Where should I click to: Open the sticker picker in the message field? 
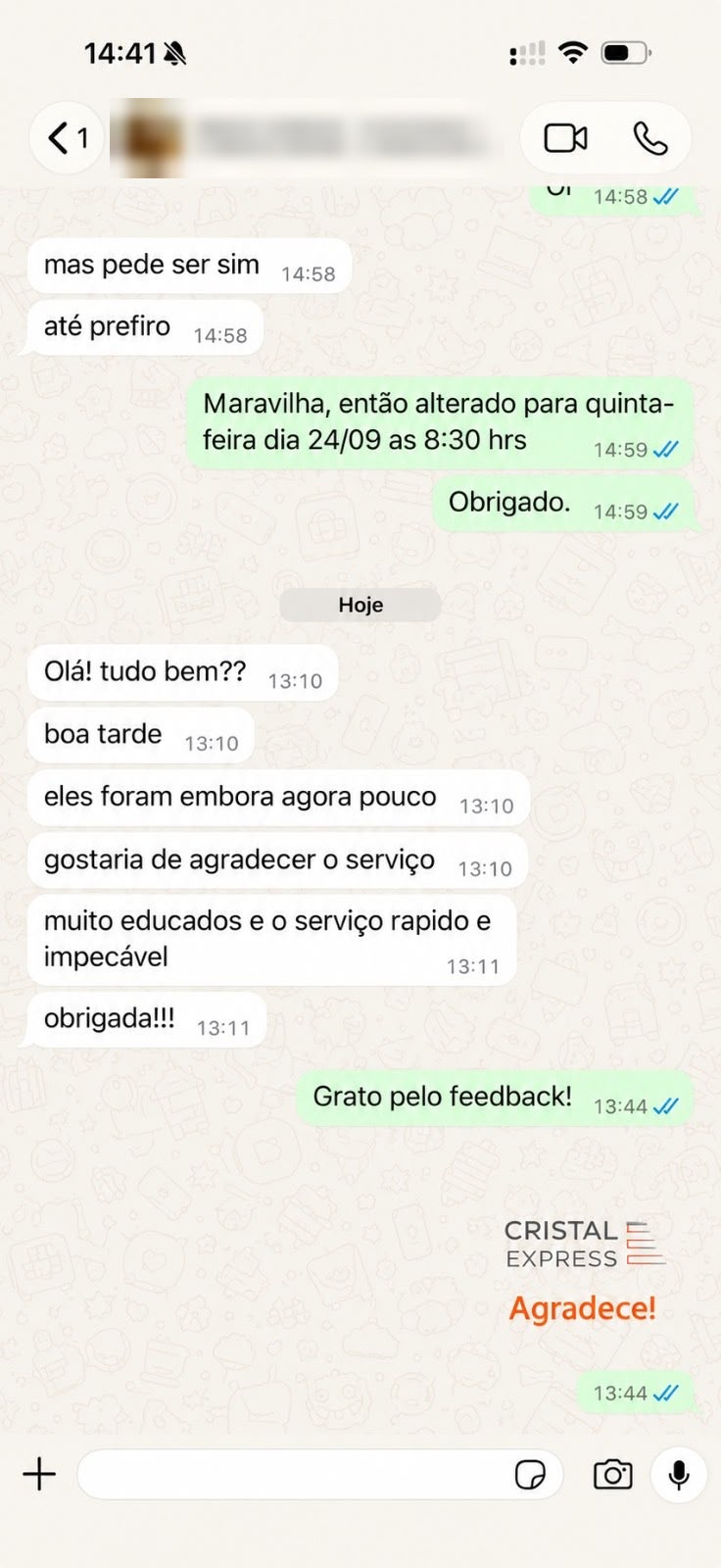click(530, 1474)
